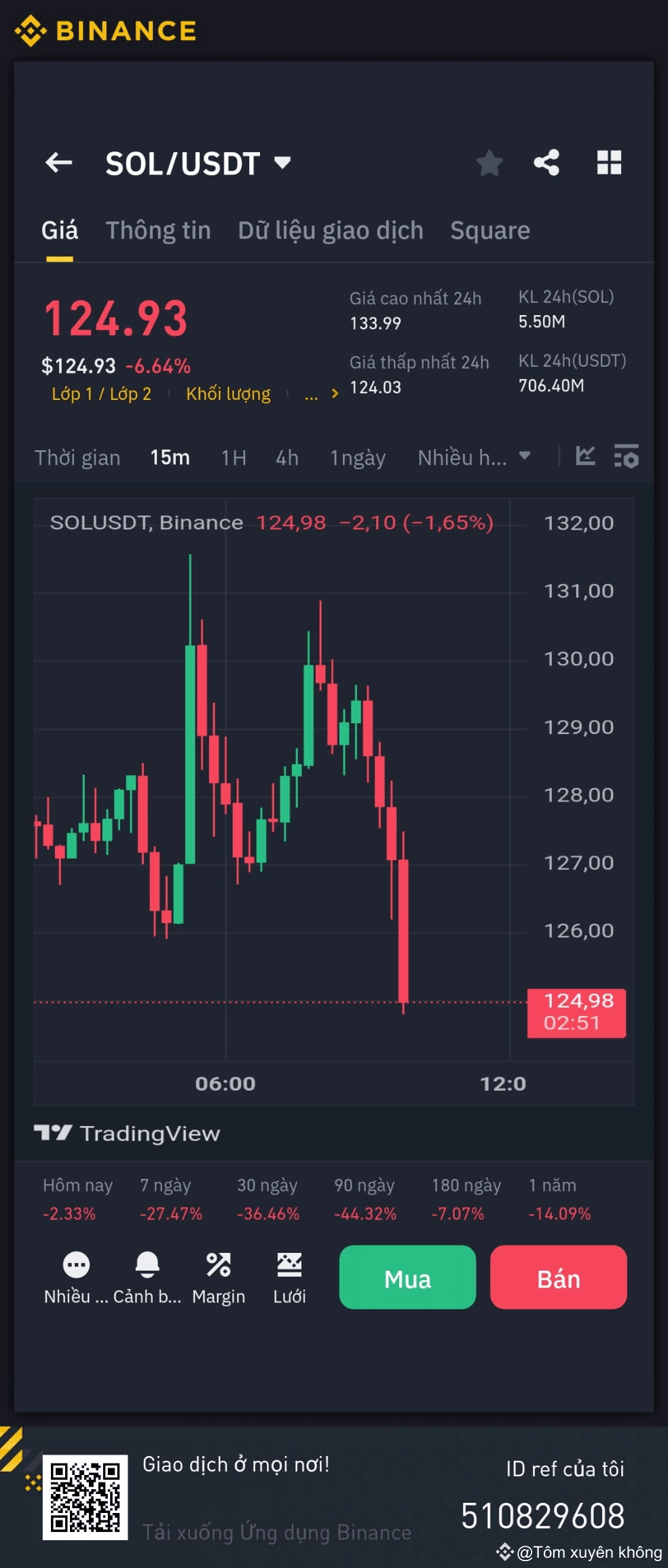Select the Margin percentage icon
Viewport: 668px width, 1568px height.
(219, 1263)
